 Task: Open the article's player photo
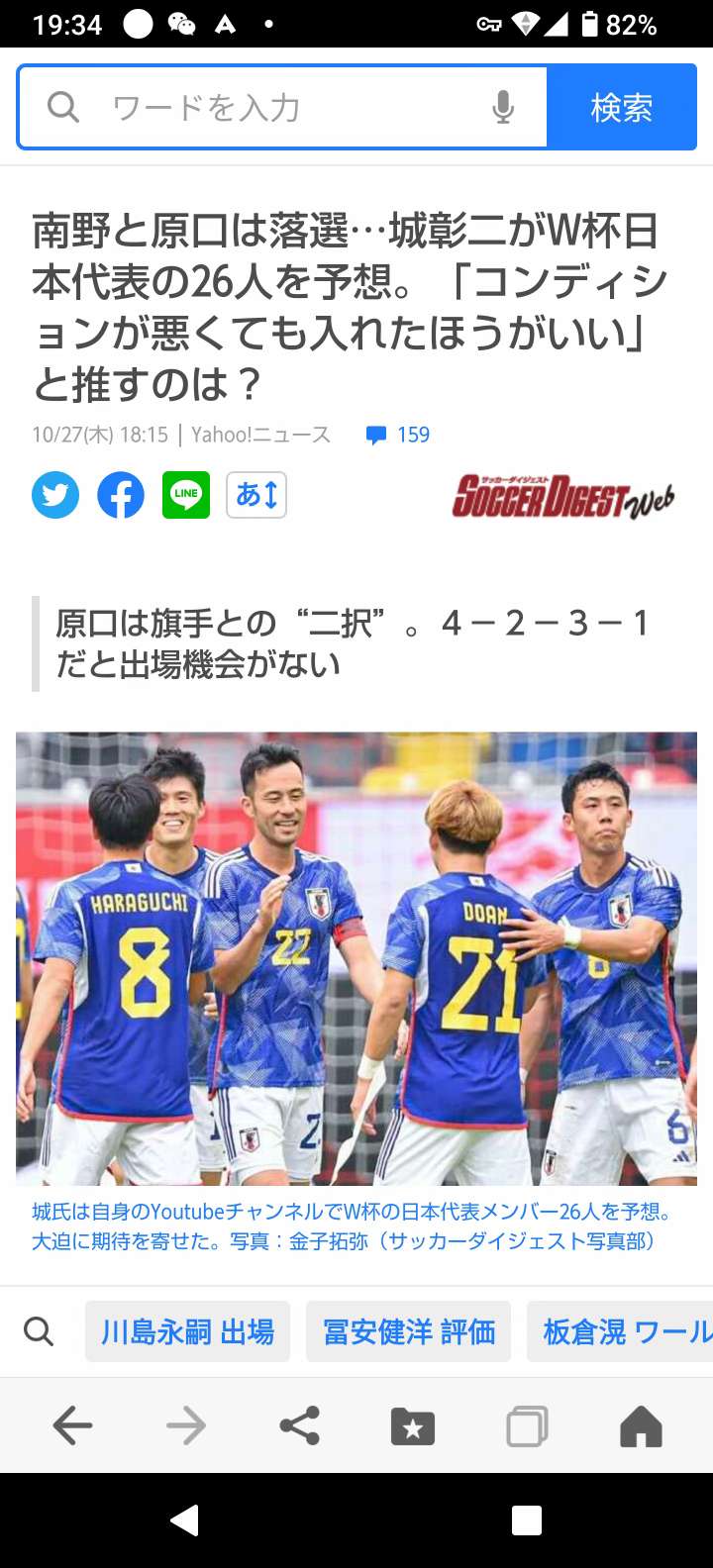(356, 958)
